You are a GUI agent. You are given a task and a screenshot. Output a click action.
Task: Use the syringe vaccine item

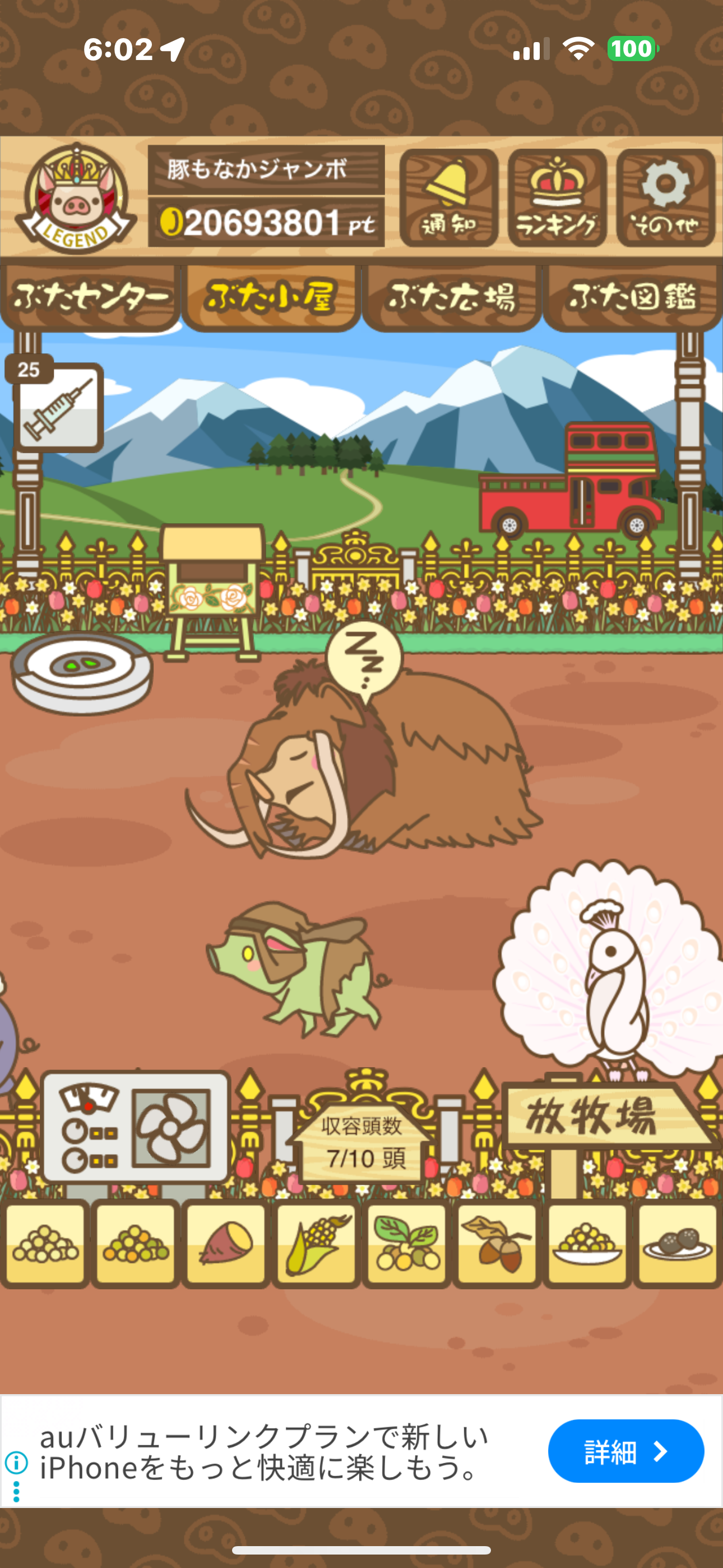click(58, 408)
